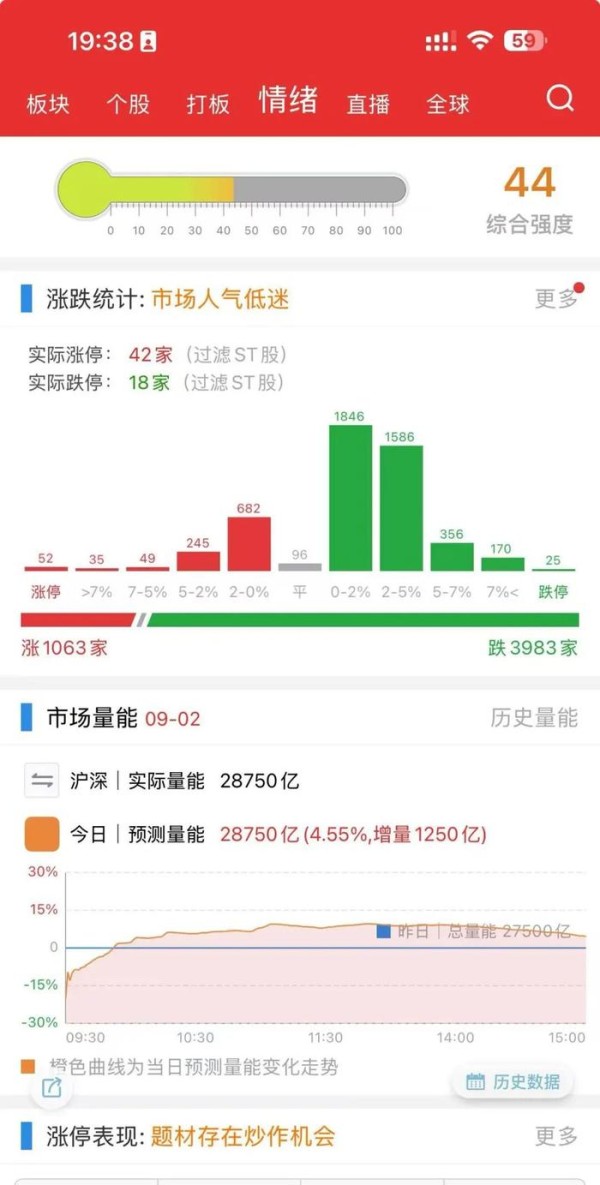Select the 情绪 tab
Screen dimensions: 600x1185
tap(288, 100)
